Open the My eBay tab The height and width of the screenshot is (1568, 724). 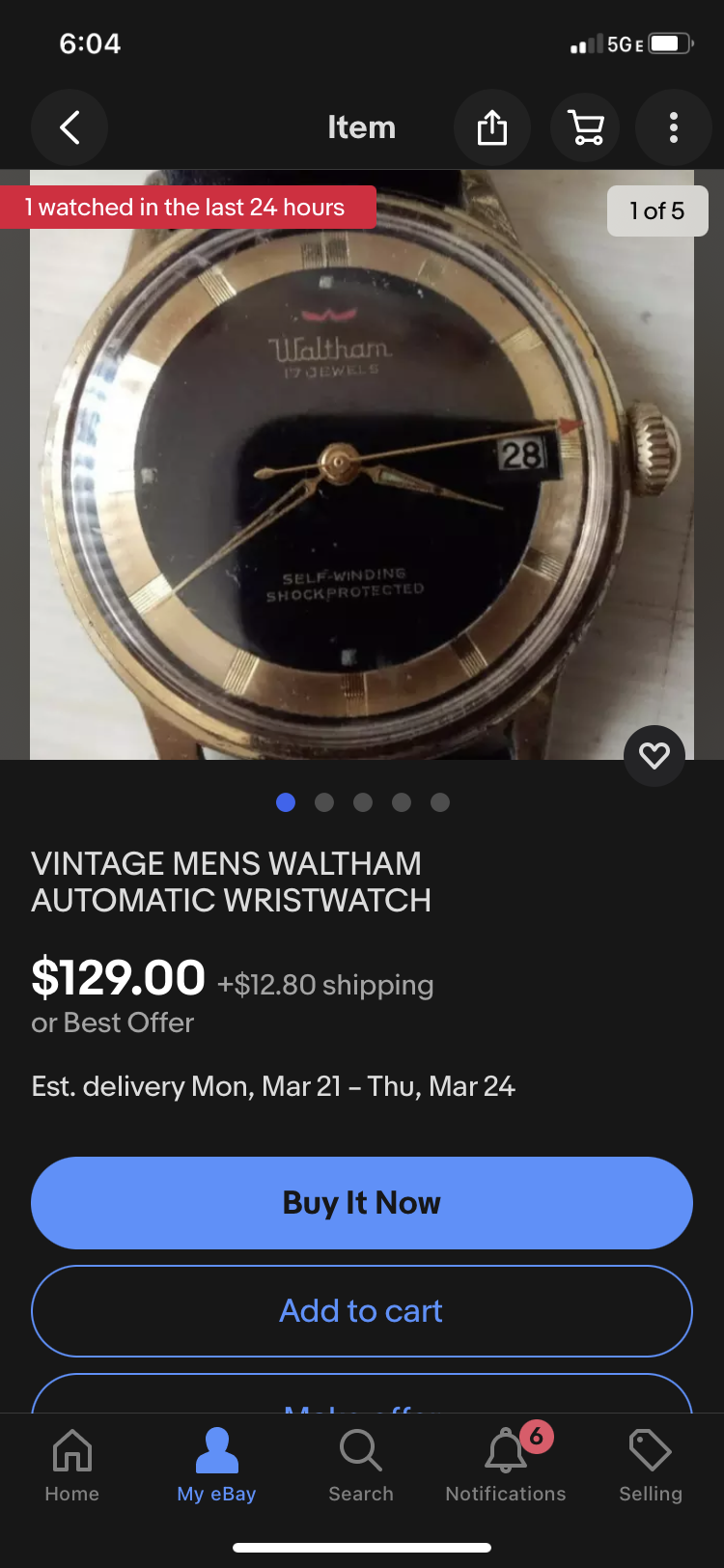coord(216,1466)
